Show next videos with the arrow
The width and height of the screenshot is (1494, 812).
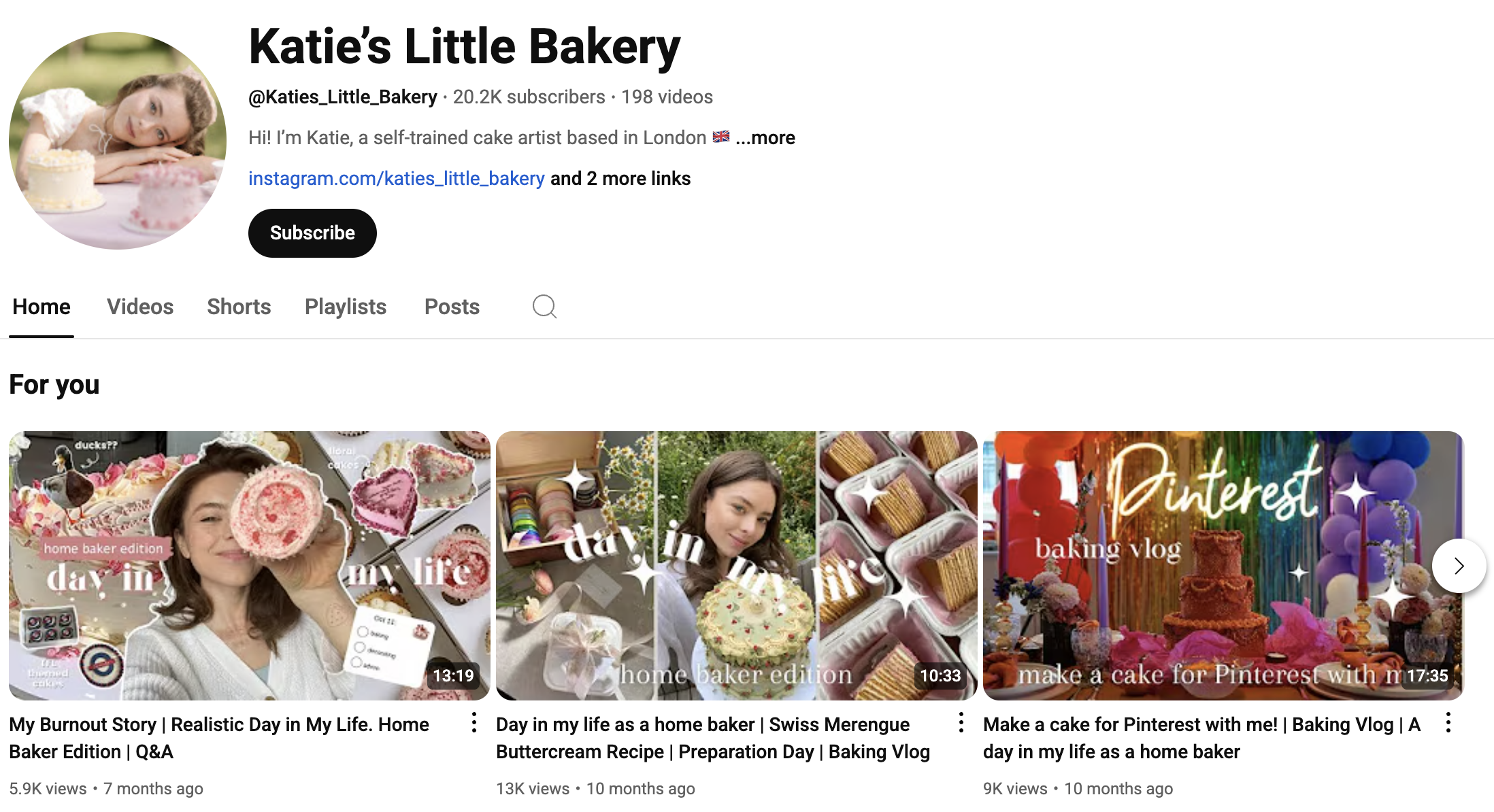[x=1459, y=566]
